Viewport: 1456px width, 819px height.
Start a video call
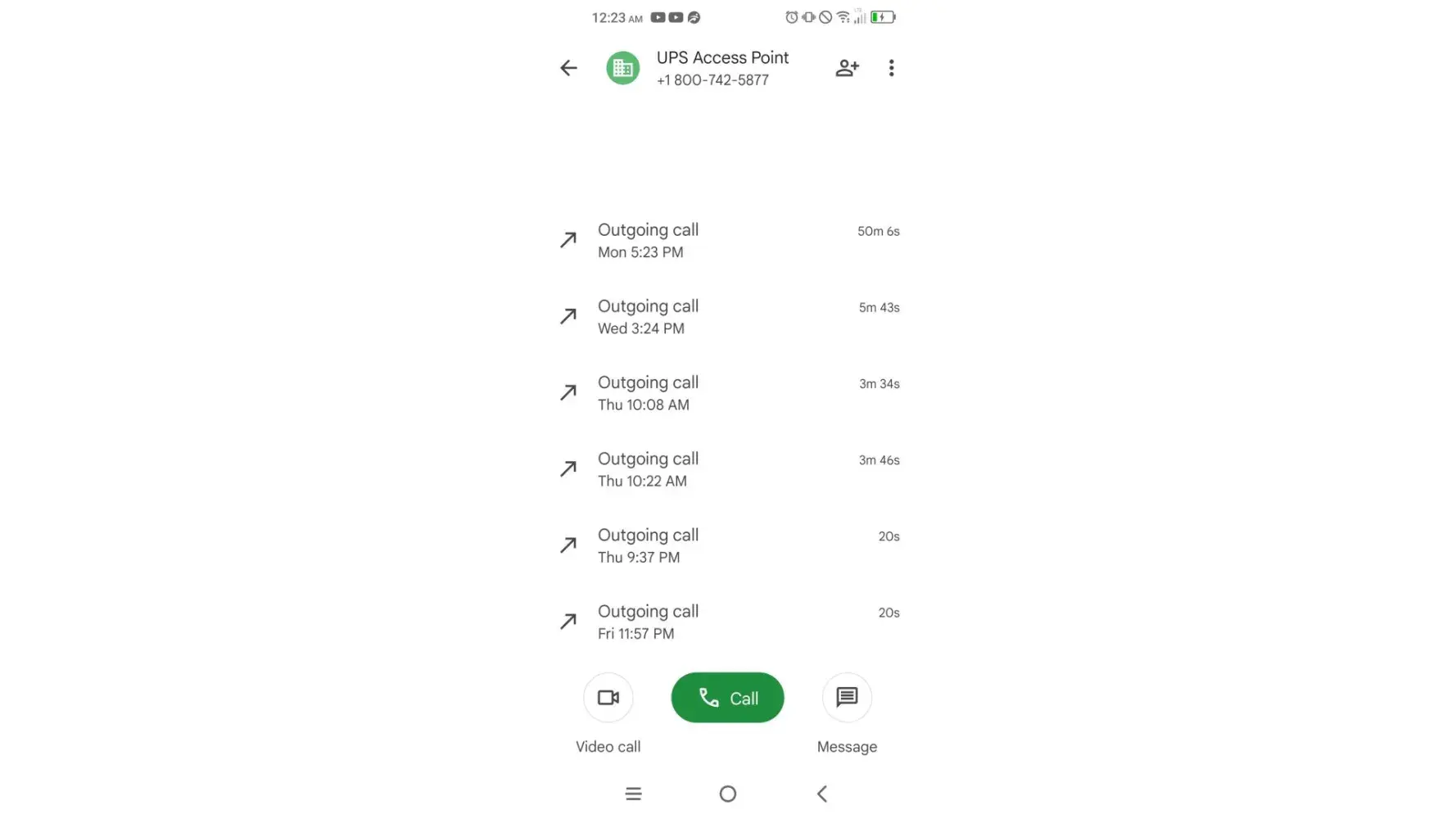click(x=608, y=698)
